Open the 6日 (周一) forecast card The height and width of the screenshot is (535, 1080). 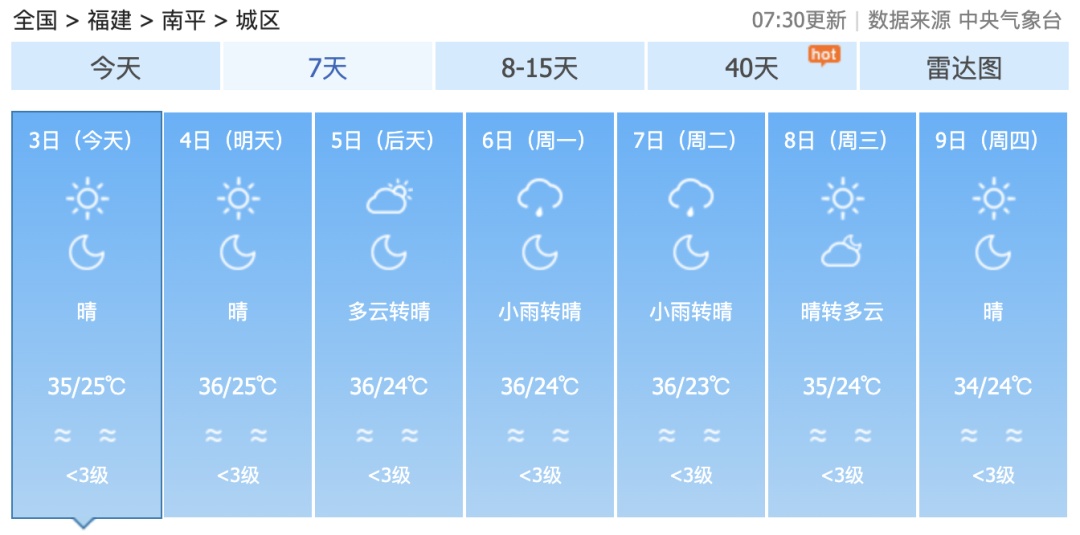pyautogui.click(x=540, y=314)
